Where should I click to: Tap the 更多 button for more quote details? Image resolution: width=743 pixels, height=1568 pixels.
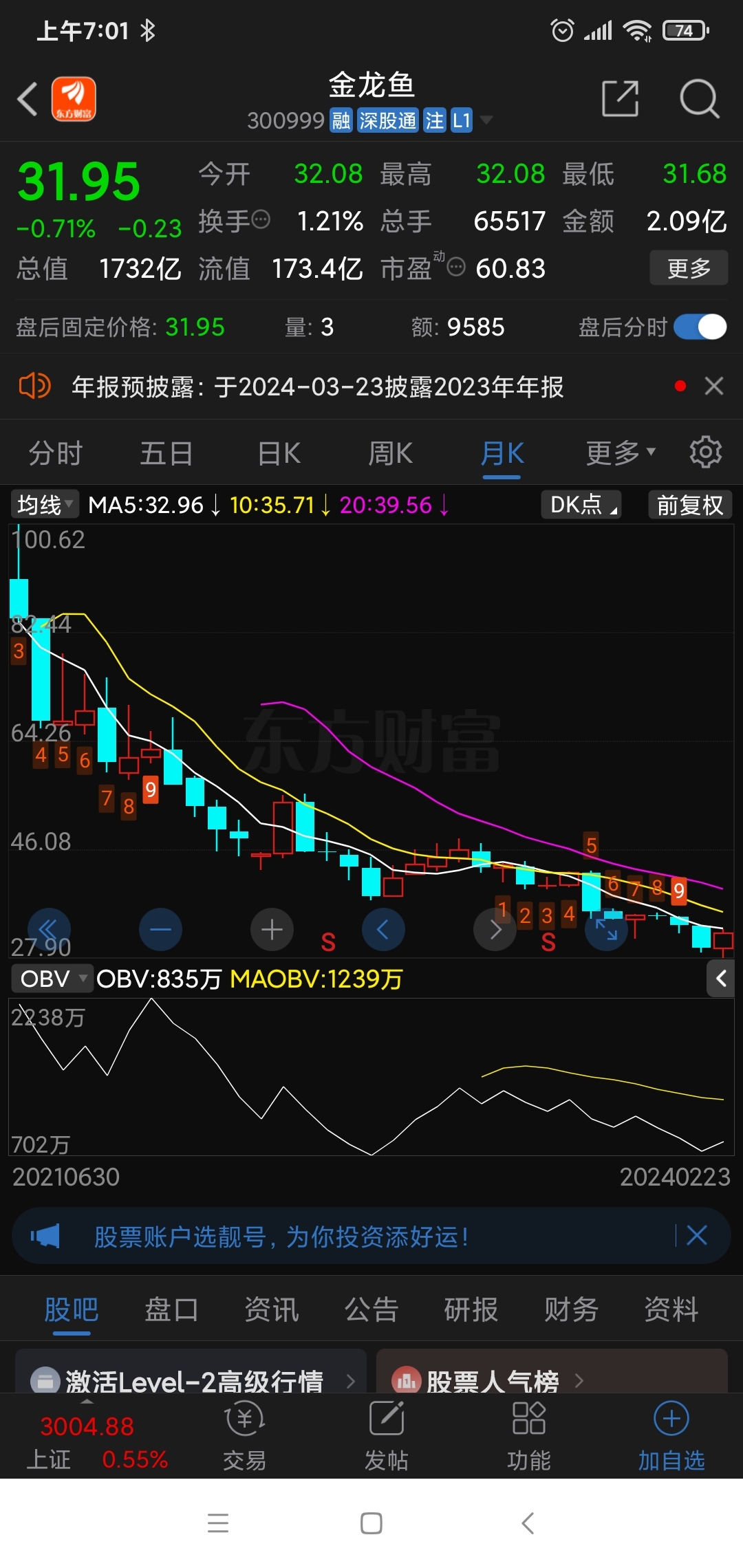(688, 268)
